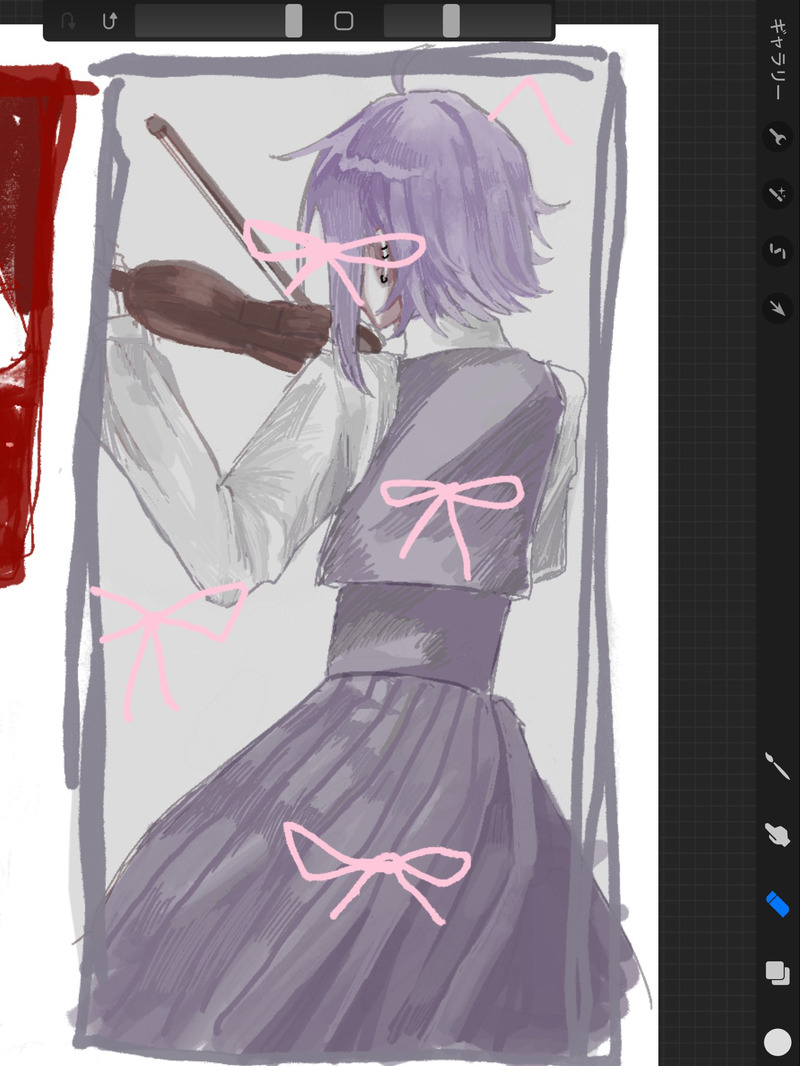Open the wrench actions menu
This screenshot has height=1066, width=800.
pos(777,137)
